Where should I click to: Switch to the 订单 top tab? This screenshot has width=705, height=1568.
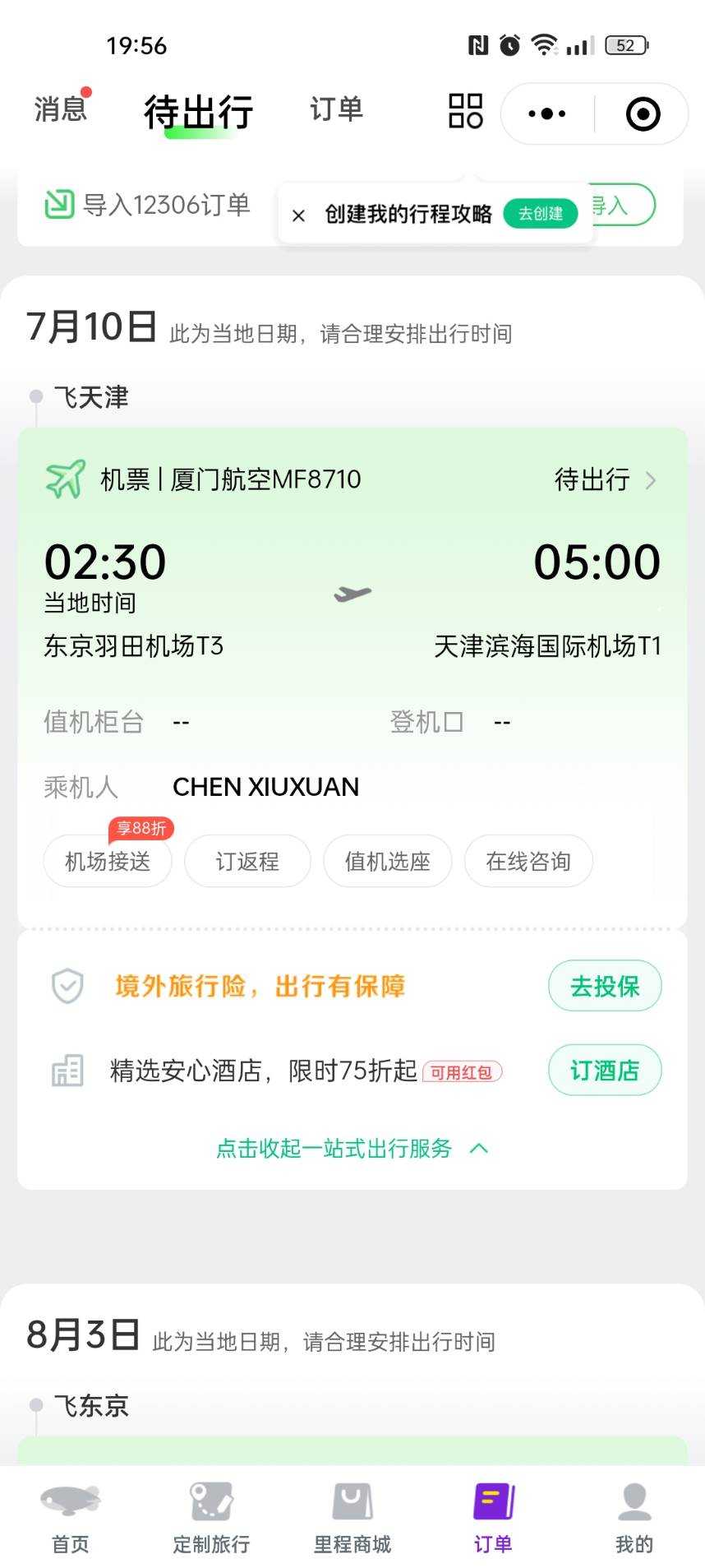click(336, 109)
